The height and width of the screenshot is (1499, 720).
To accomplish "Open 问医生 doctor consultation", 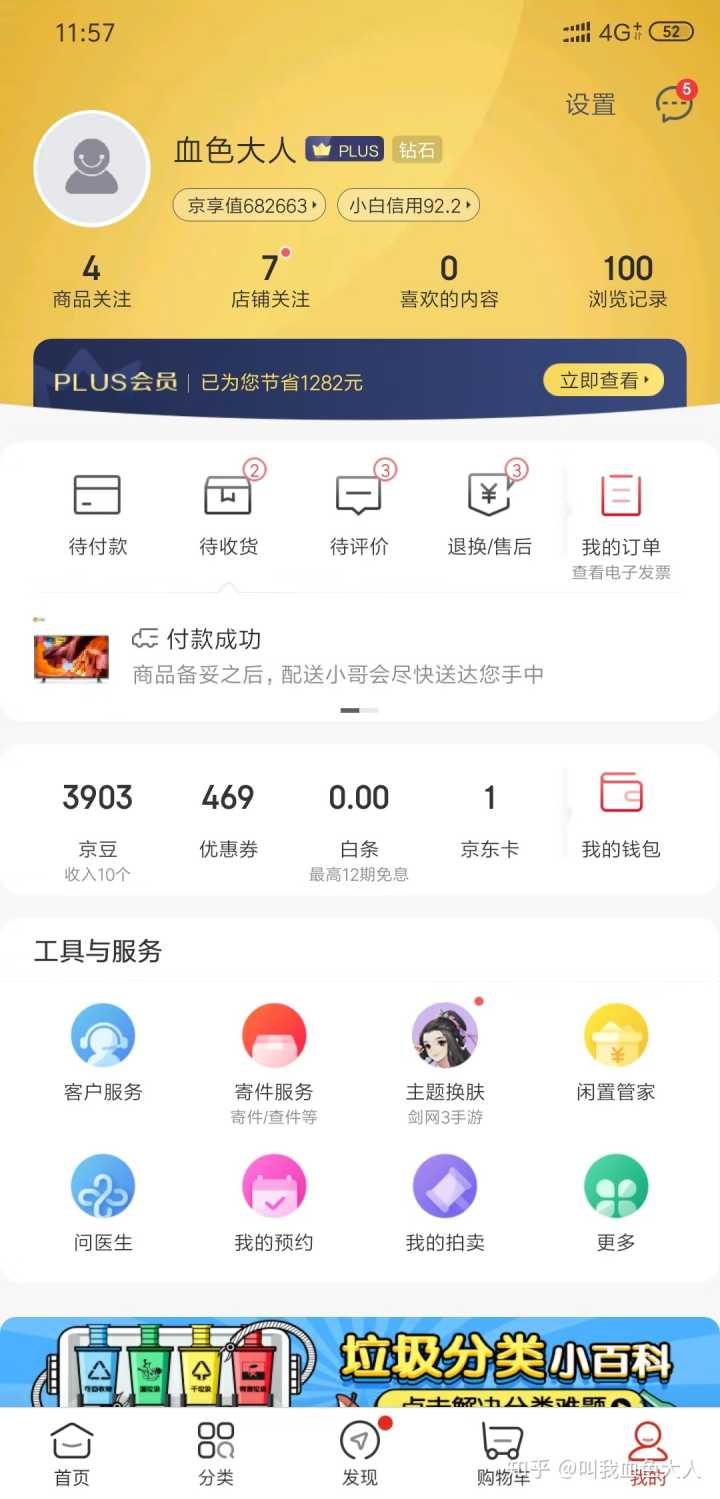I will 103,1203.
